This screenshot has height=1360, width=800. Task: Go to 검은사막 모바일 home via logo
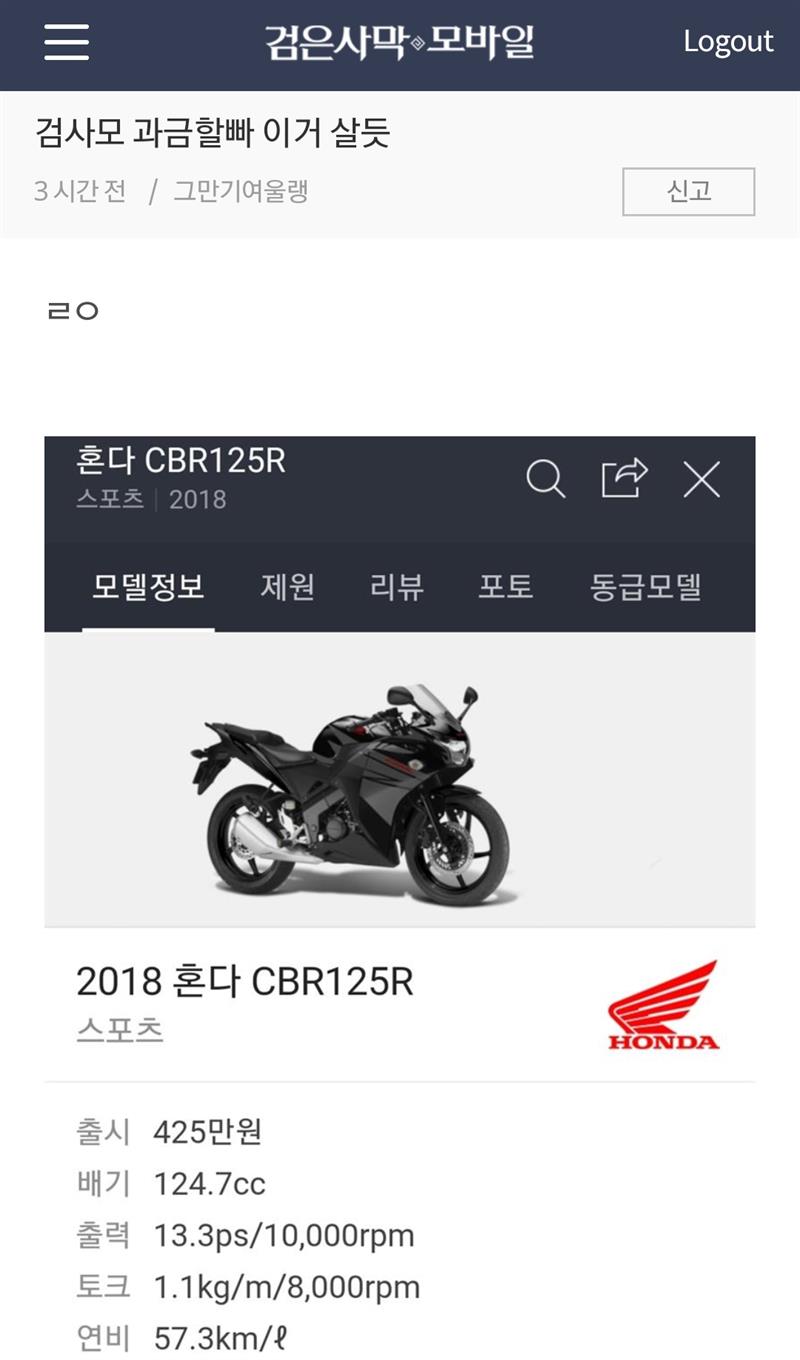399,42
